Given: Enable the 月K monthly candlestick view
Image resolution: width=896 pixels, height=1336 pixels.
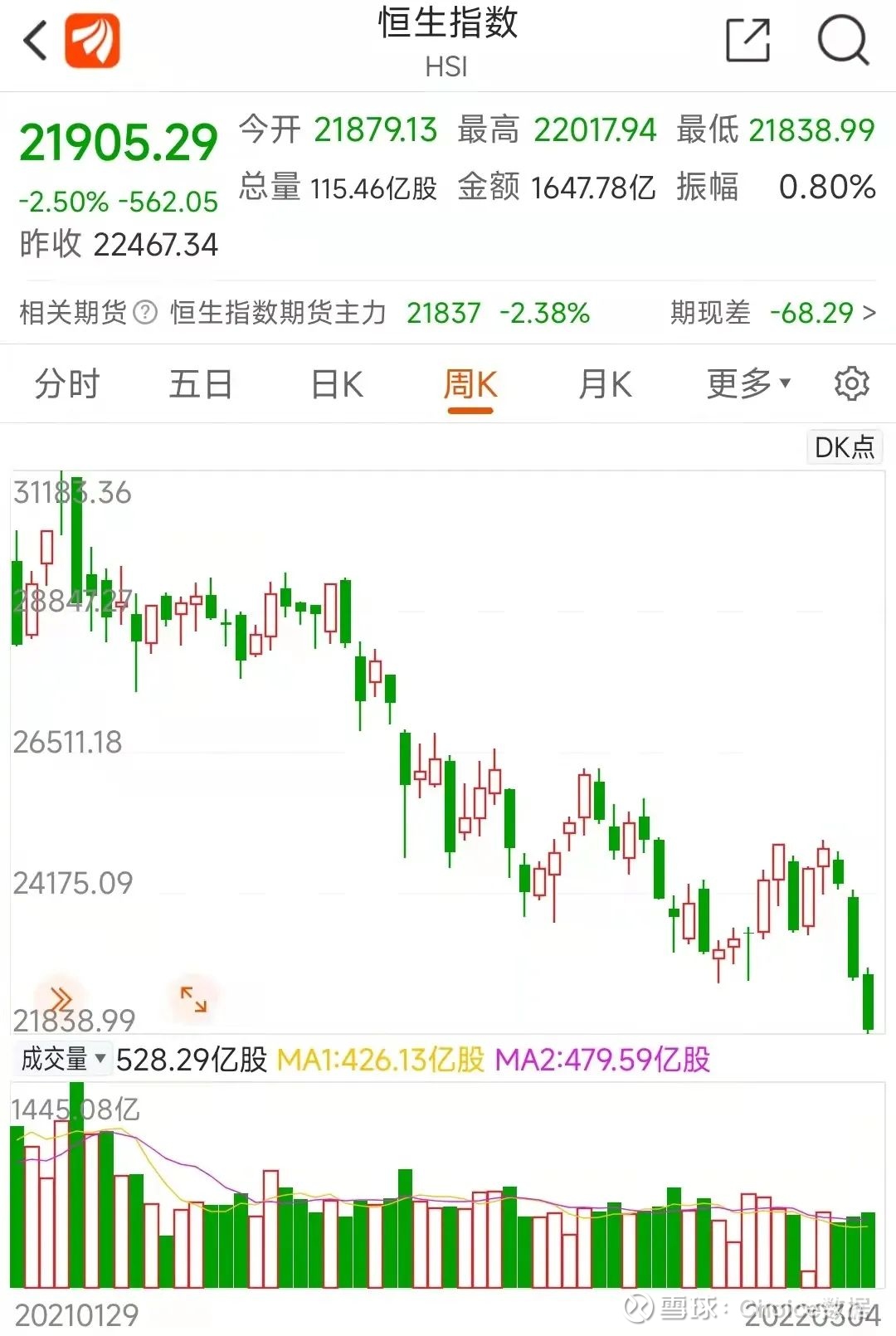Looking at the screenshot, I should click(x=604, y=383).
